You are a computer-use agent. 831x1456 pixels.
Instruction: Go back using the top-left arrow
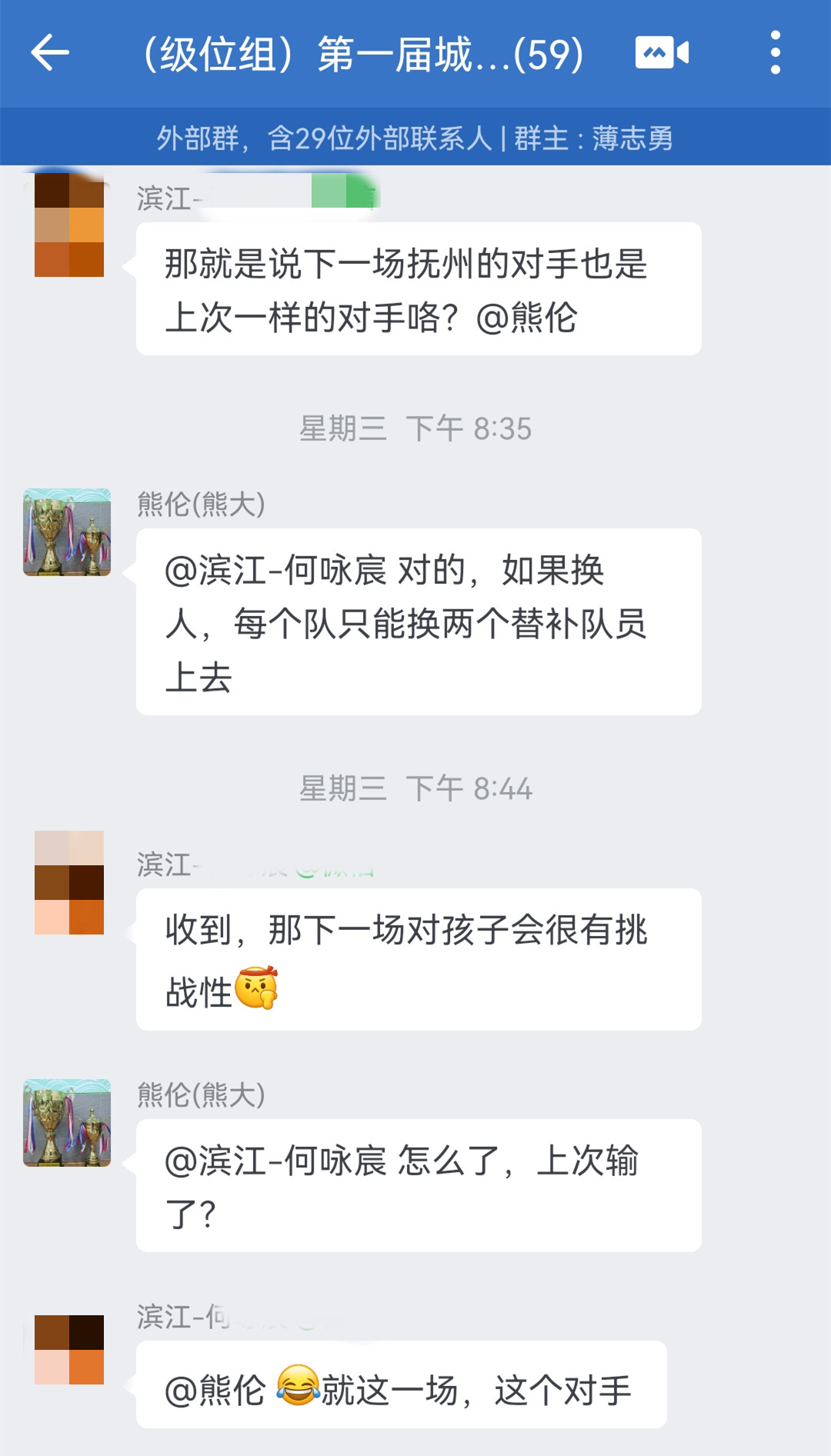(50, 53)
